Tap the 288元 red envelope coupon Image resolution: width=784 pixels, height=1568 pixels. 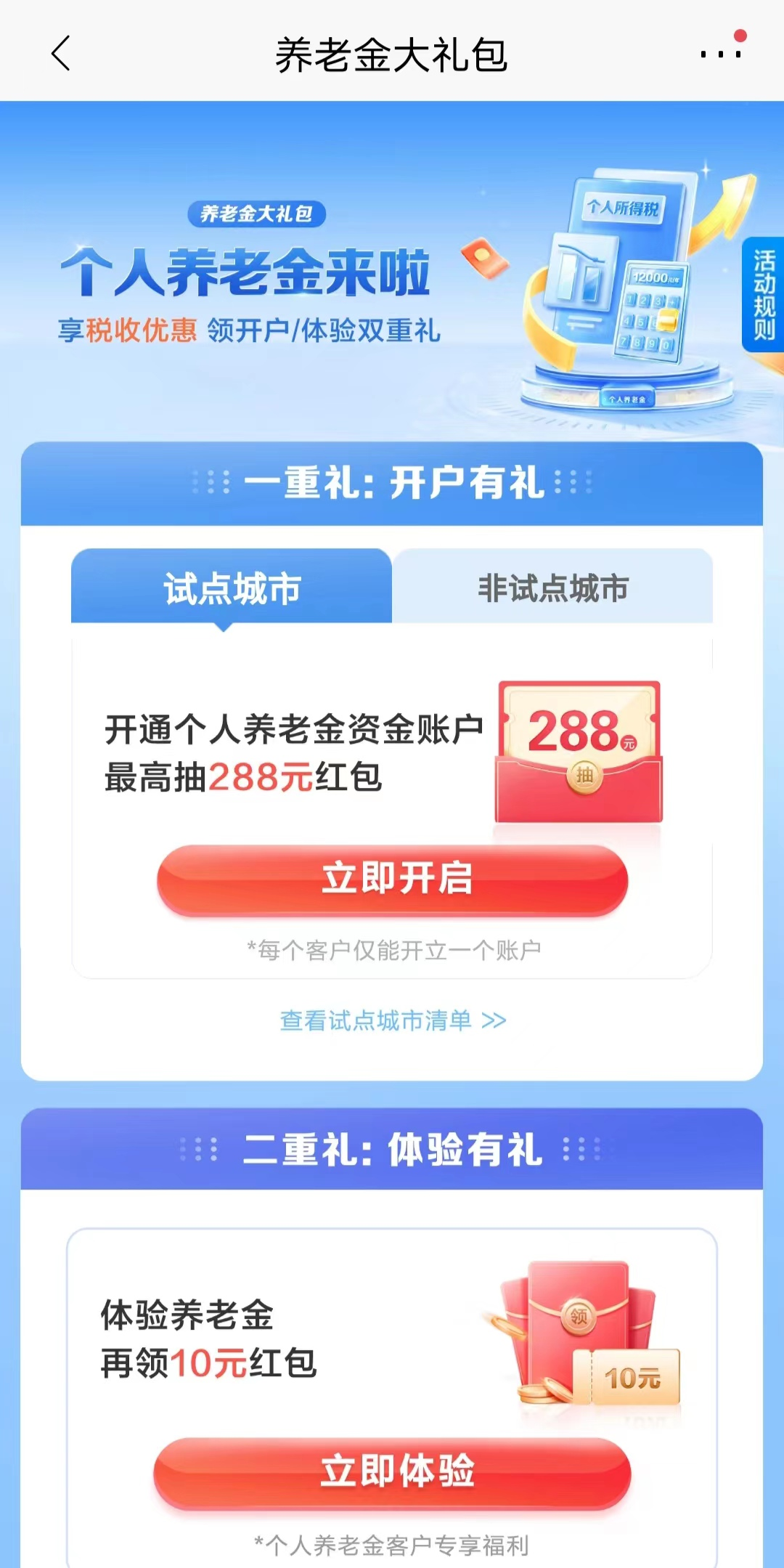(577, 752)
